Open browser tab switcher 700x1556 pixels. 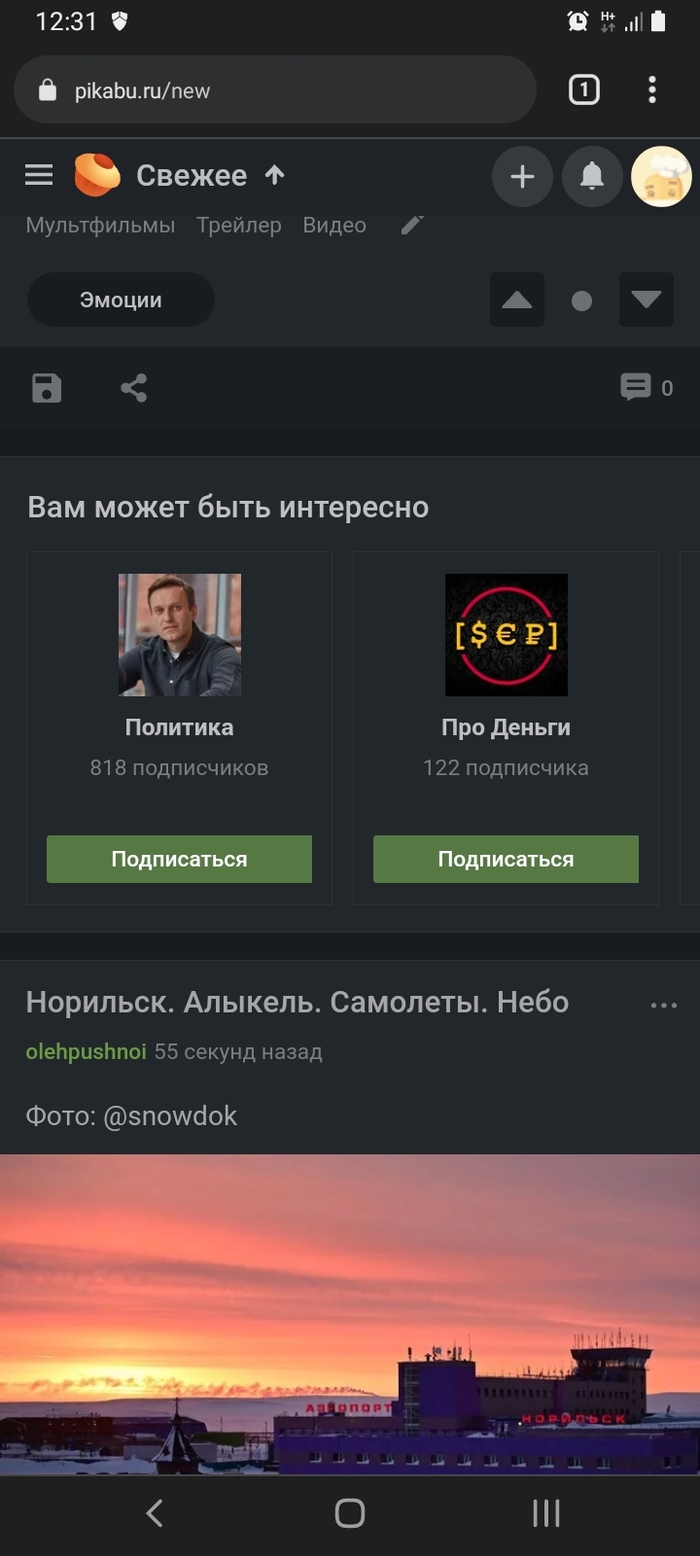[584, 90]
